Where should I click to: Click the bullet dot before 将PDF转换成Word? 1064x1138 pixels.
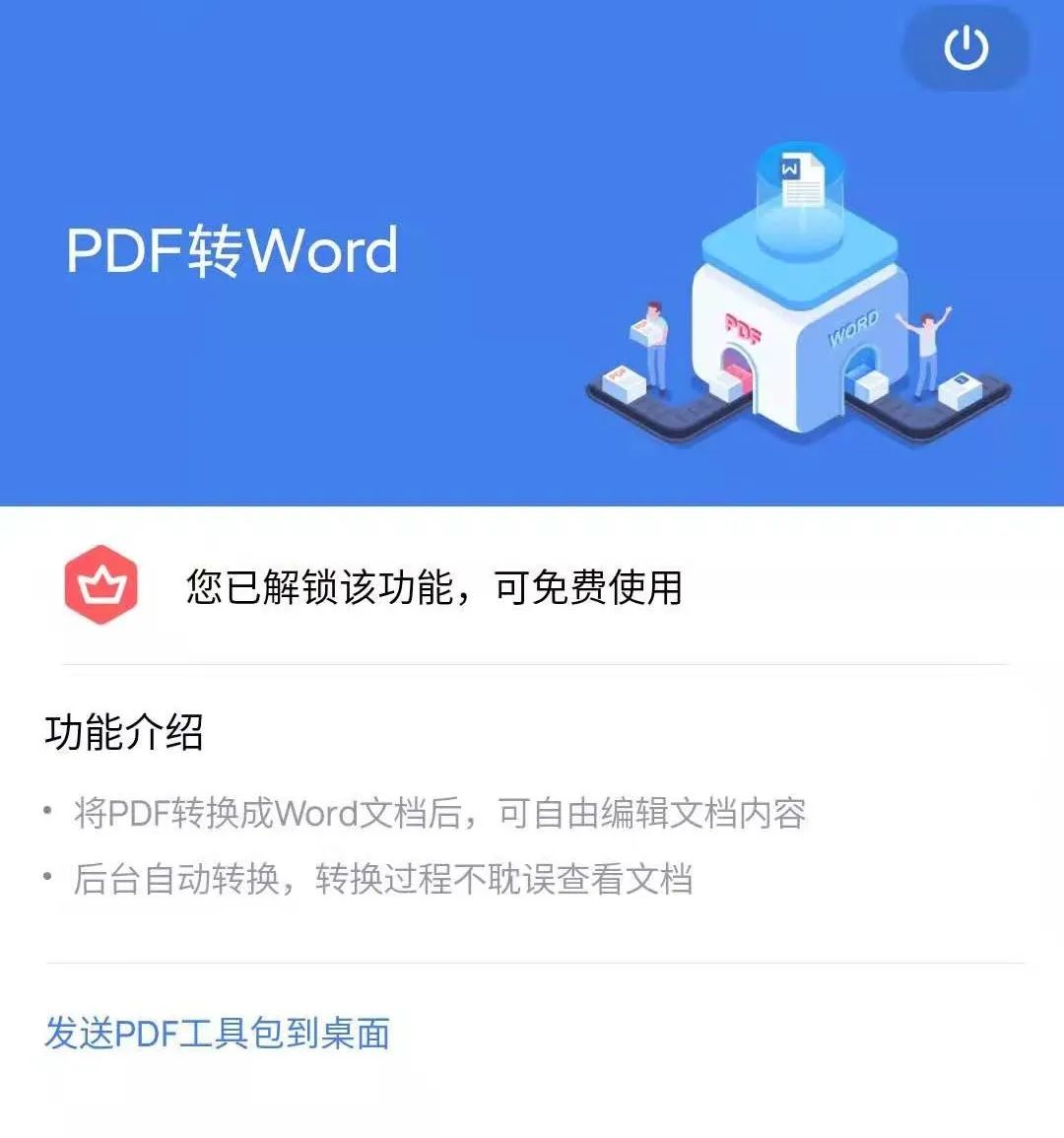[x=45, y=810]
